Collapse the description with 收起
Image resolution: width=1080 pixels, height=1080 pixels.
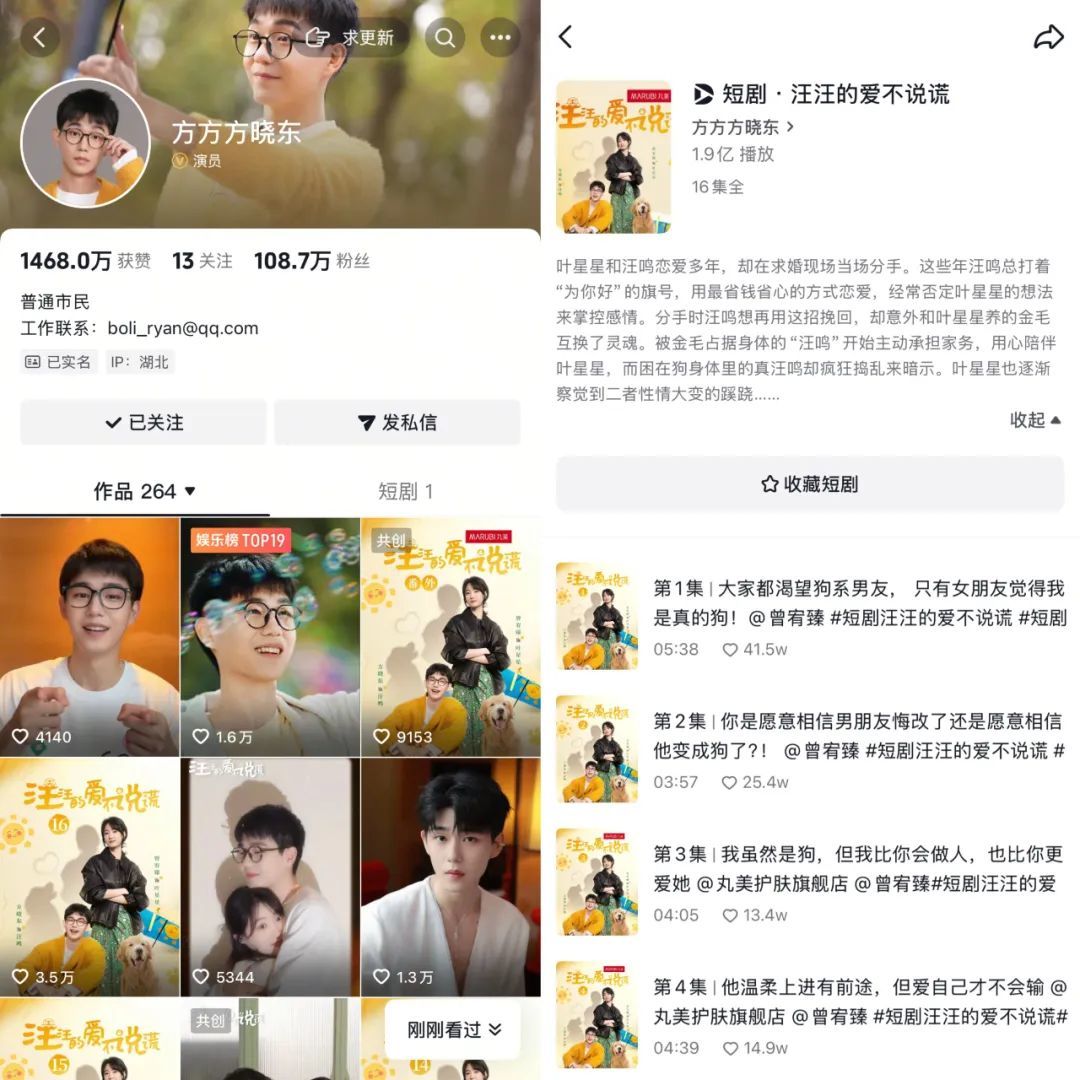(1035, 420)
